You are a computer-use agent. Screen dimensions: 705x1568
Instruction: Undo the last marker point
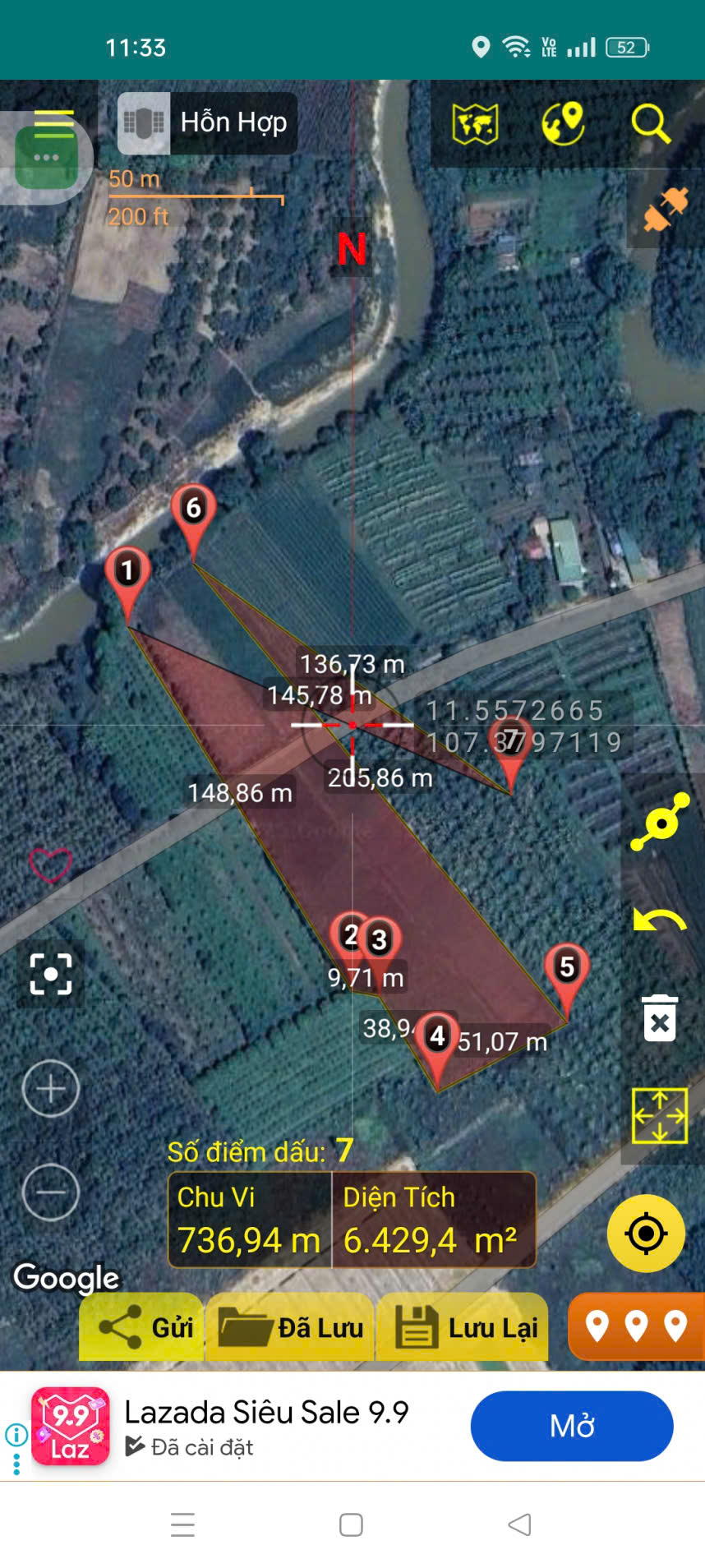[x=660, y=920]
